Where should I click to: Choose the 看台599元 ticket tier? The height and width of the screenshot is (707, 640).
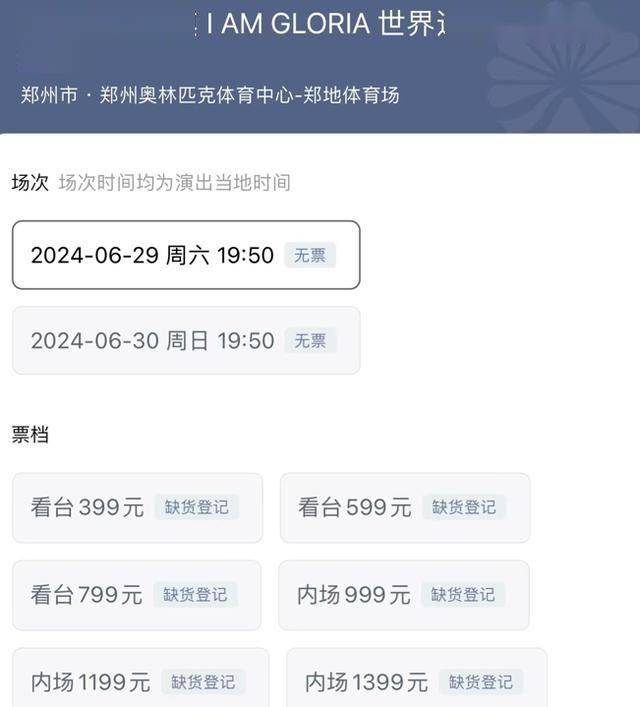[405, 507]
